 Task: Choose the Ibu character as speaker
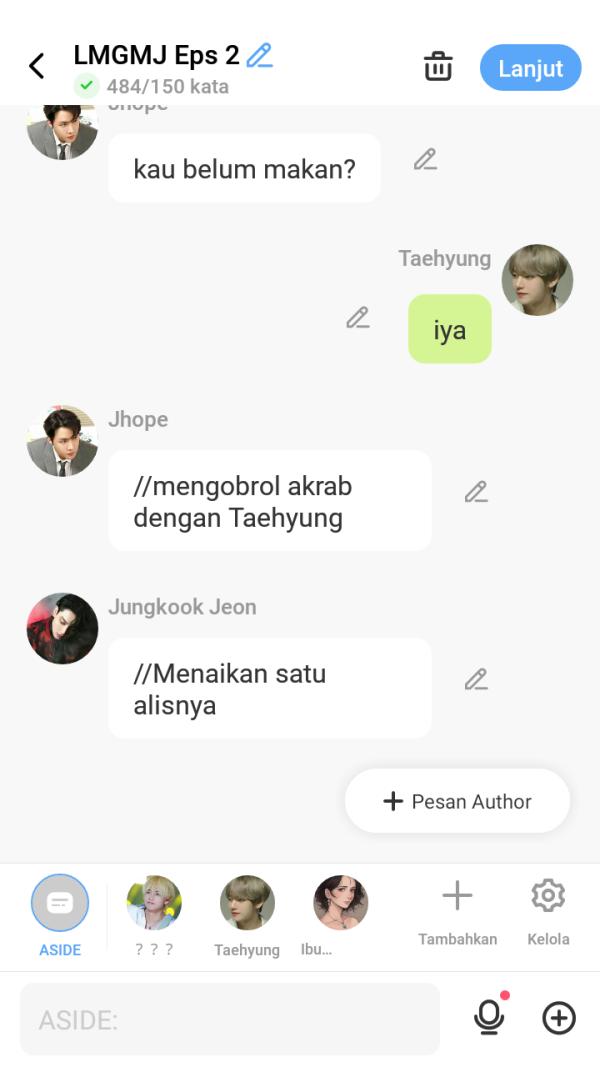point(340,904)
